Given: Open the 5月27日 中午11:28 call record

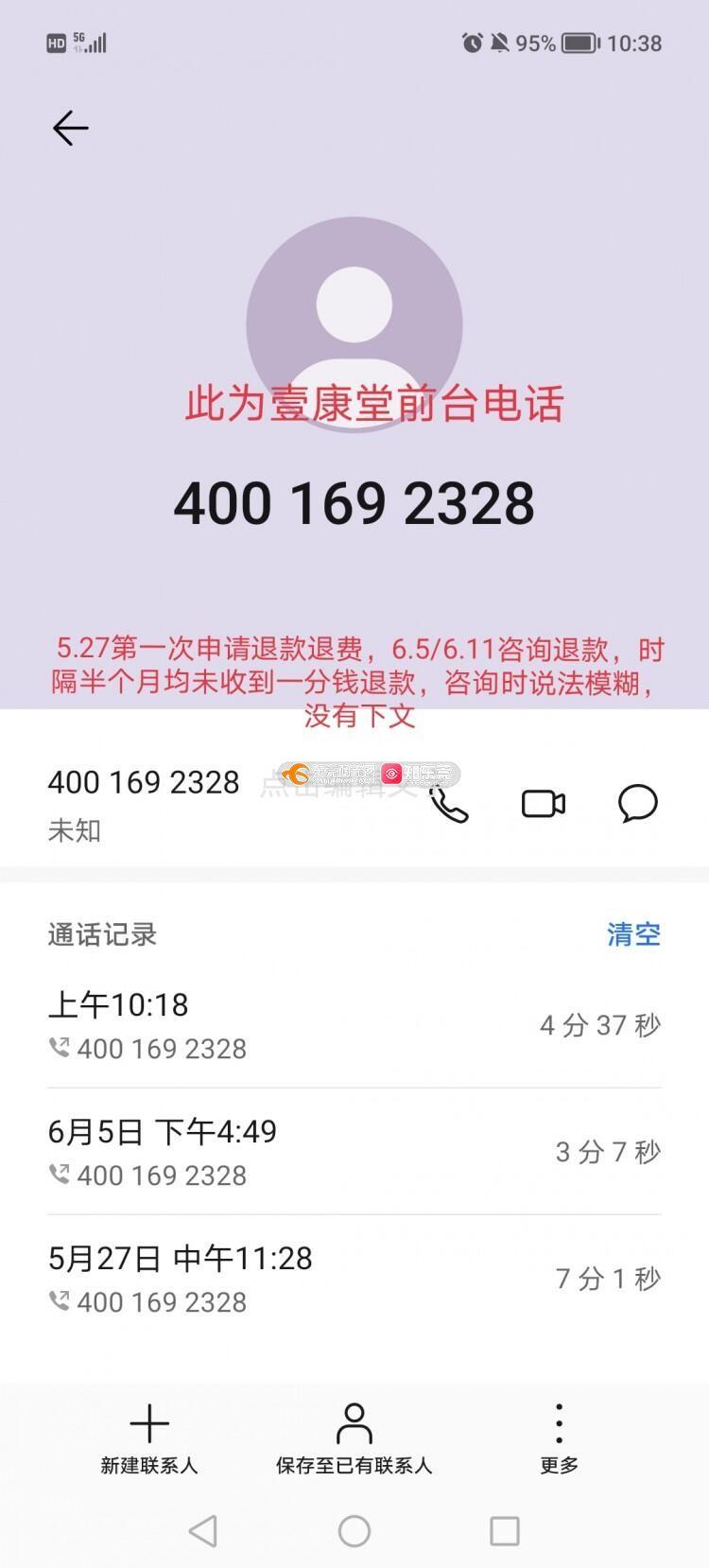Looking at the screenshot, I should pyautogui.click(x=354, y=1279).
